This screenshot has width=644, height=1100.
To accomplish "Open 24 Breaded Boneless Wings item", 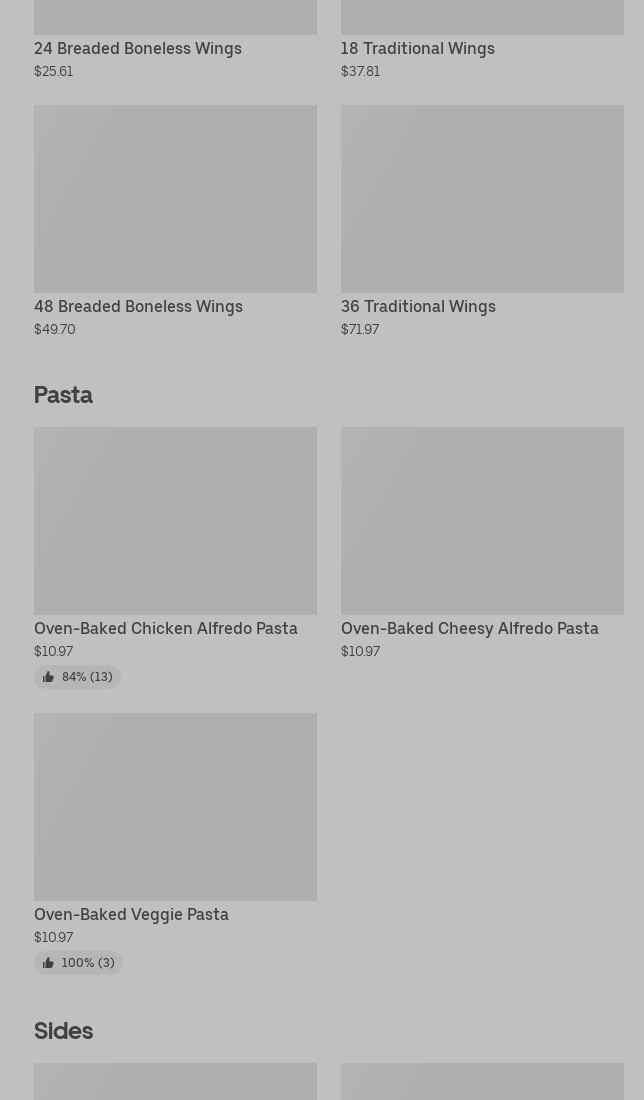I will coord(138,48).
